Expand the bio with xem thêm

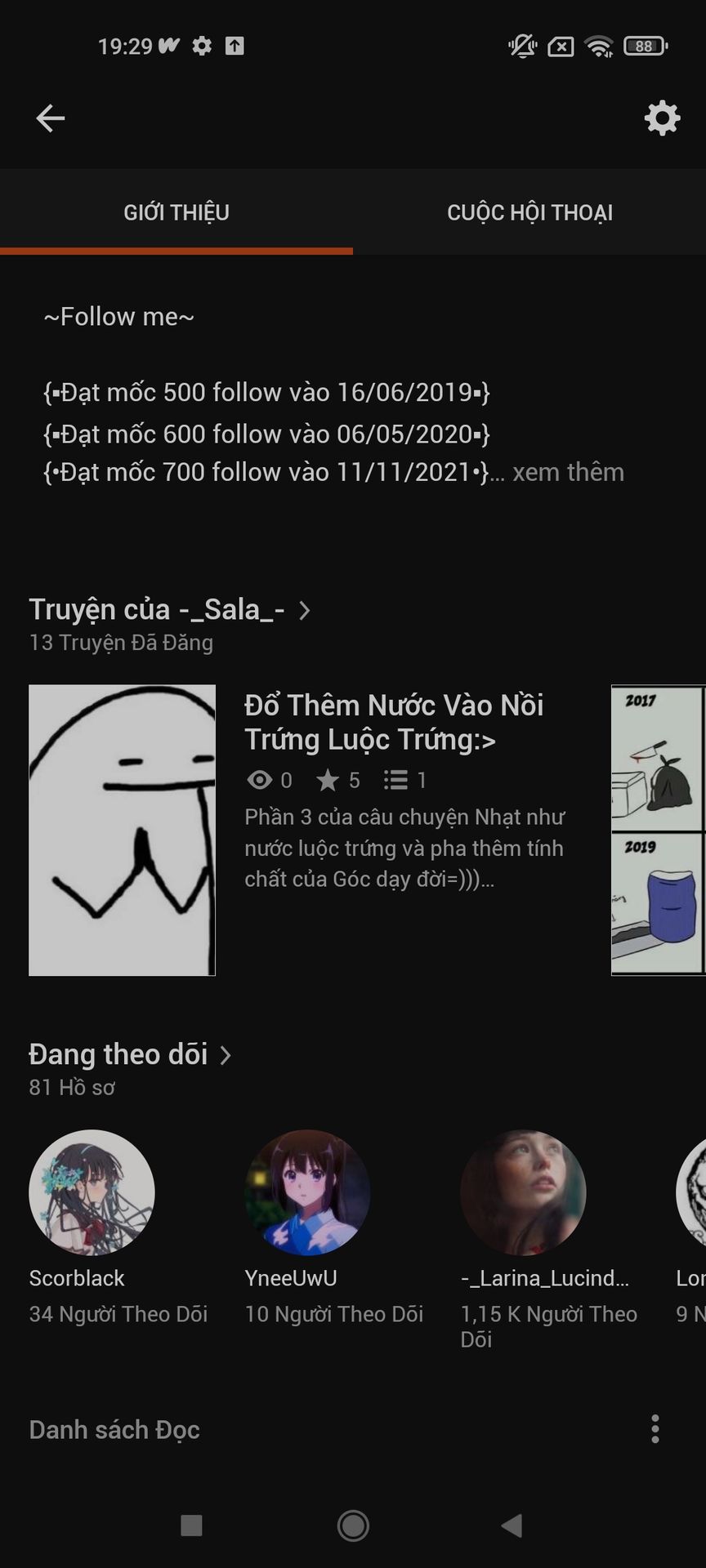pos(568,473)
